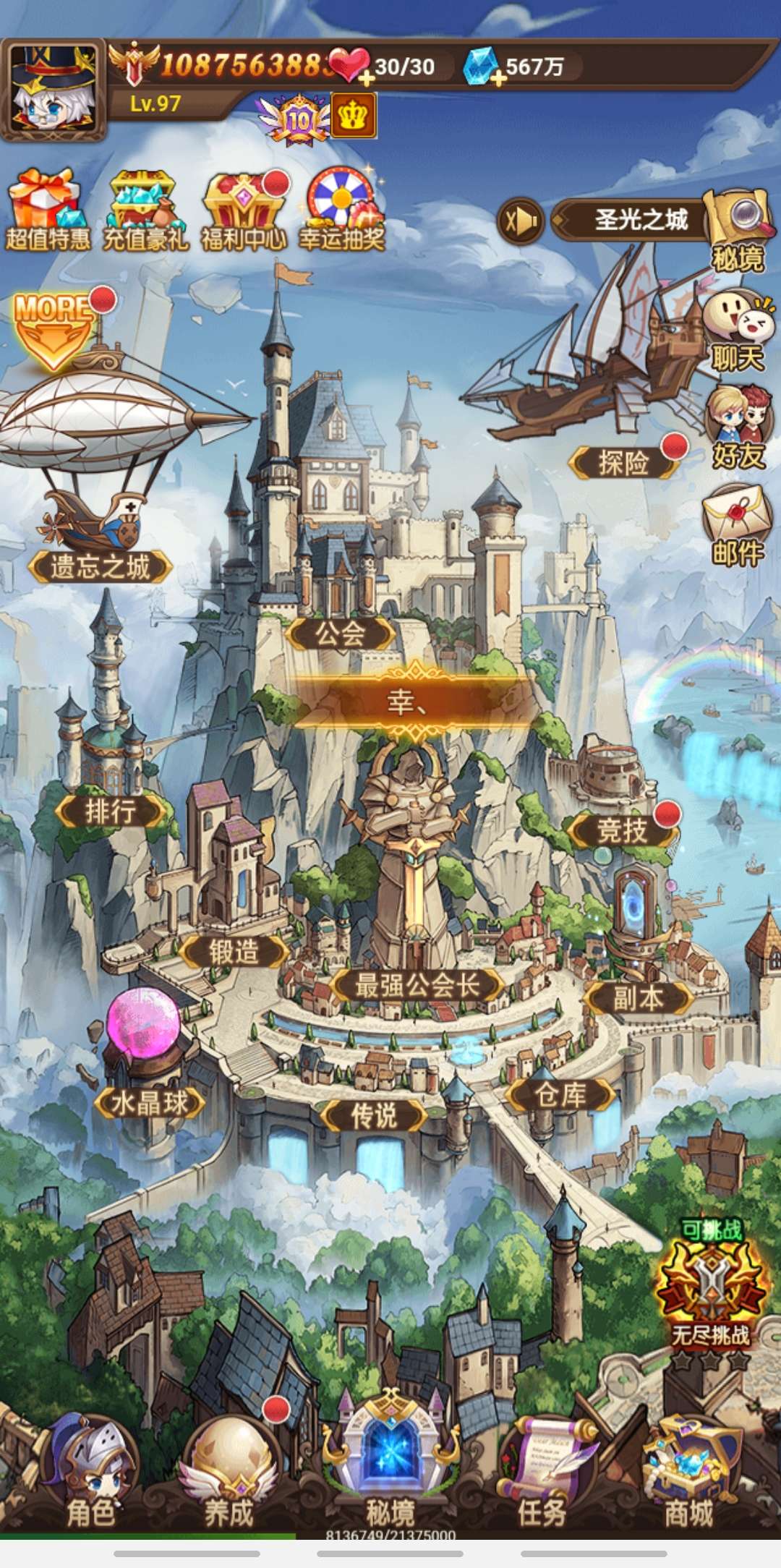
Task: Visit 遗忘之城 forgotten city
Action: click(x=100, y=566)
